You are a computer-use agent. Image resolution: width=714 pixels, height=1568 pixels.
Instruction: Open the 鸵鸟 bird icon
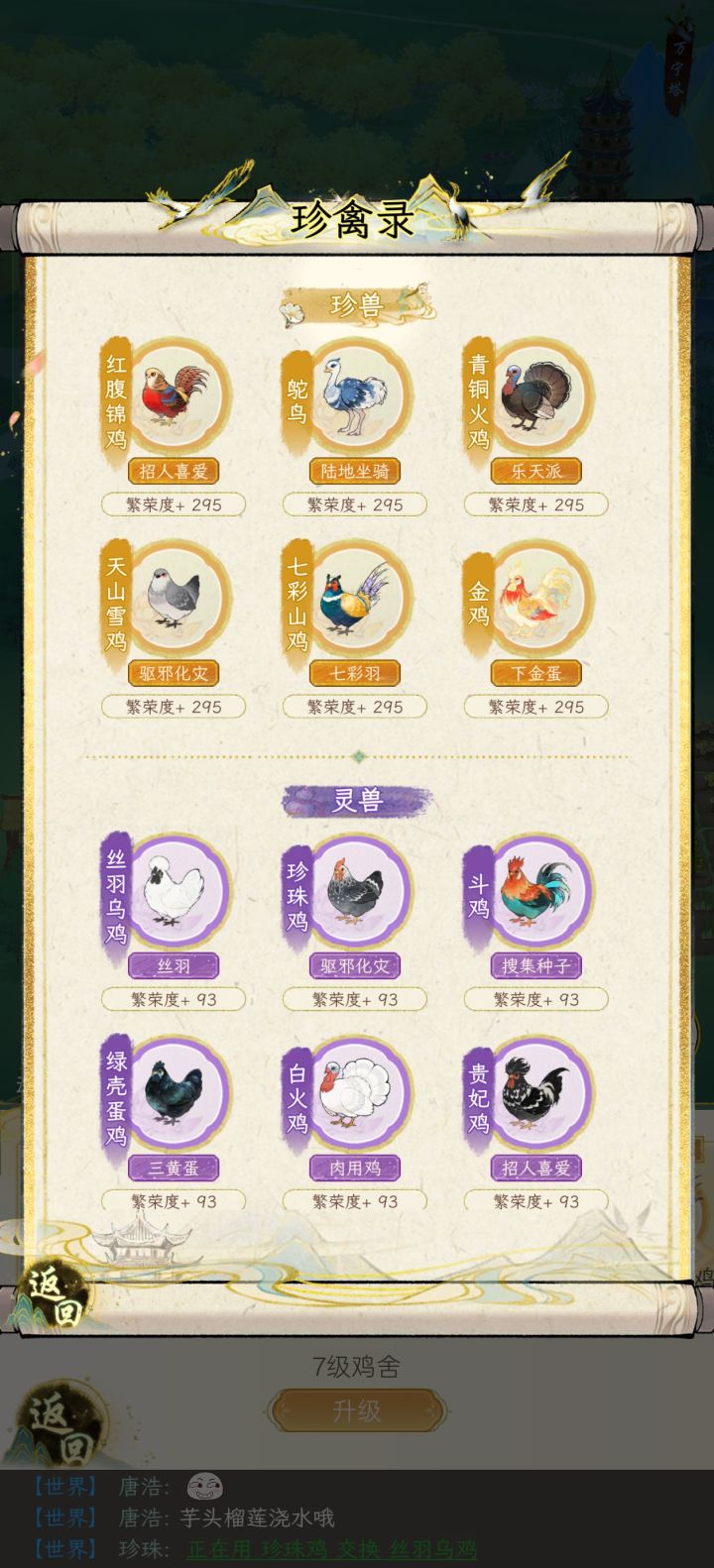point(355,394)
